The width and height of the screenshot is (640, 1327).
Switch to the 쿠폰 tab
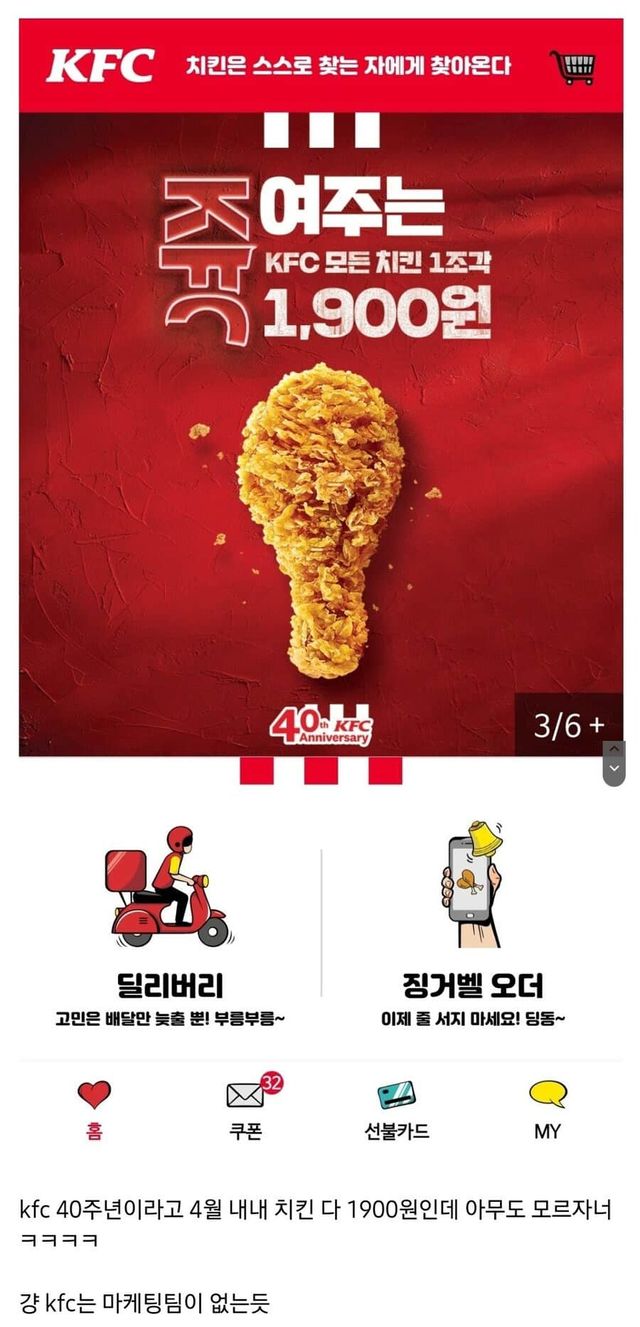(245, 1109)
